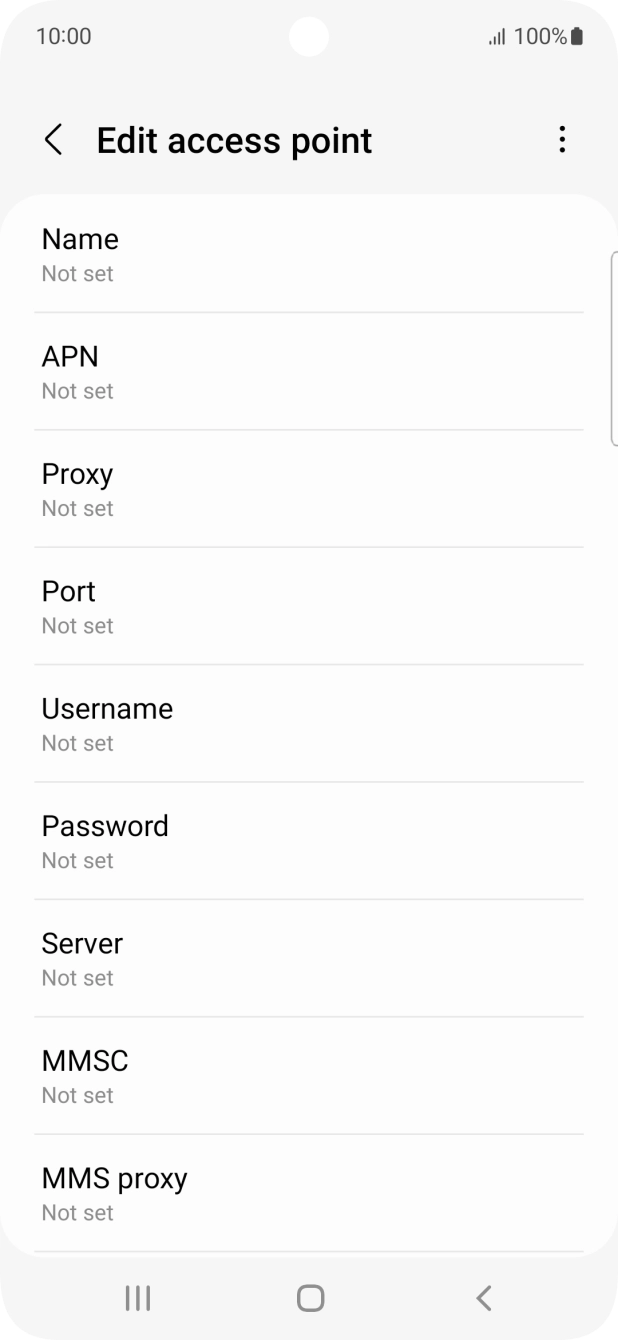
Task: Tap the system home button
Action: tap(310, 1298)
